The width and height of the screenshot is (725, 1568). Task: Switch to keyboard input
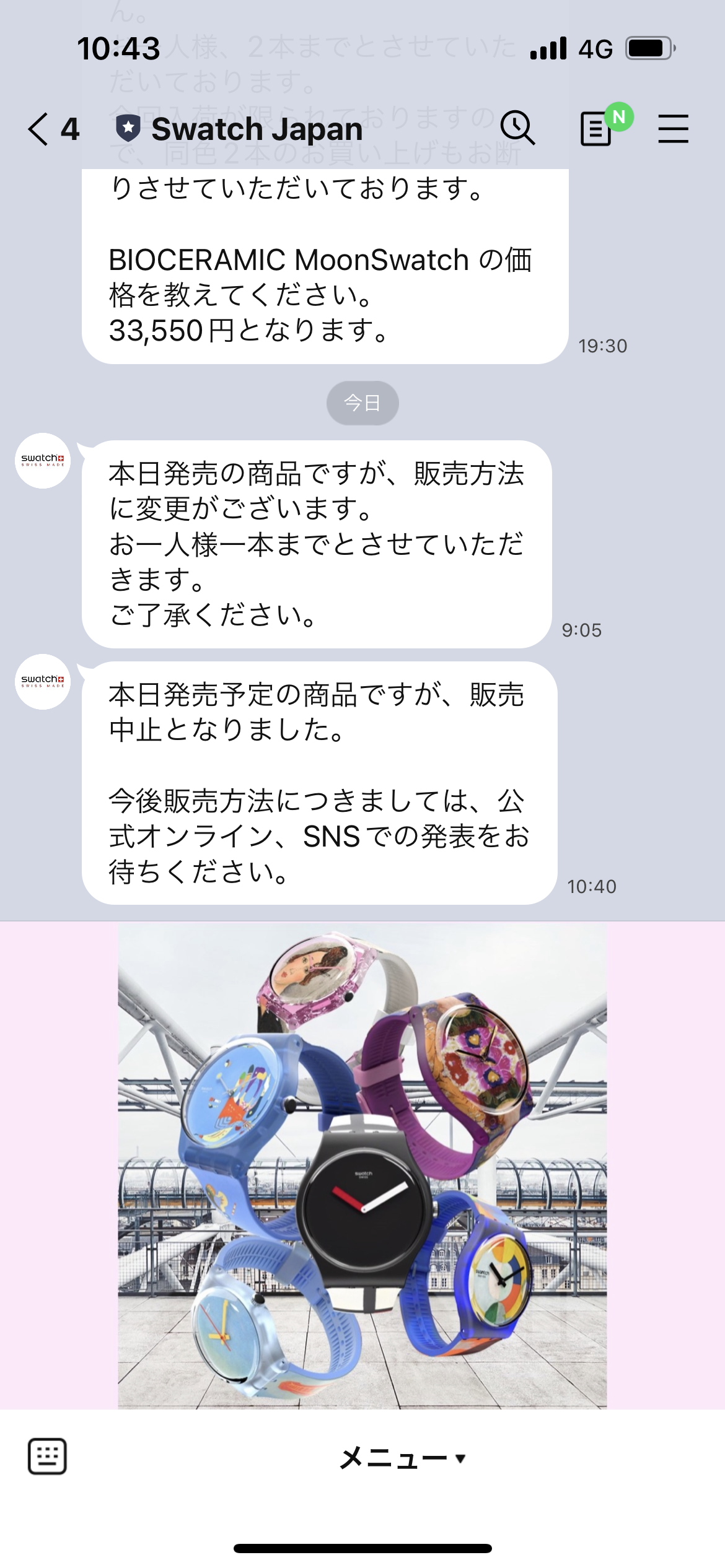[47, 1457]
